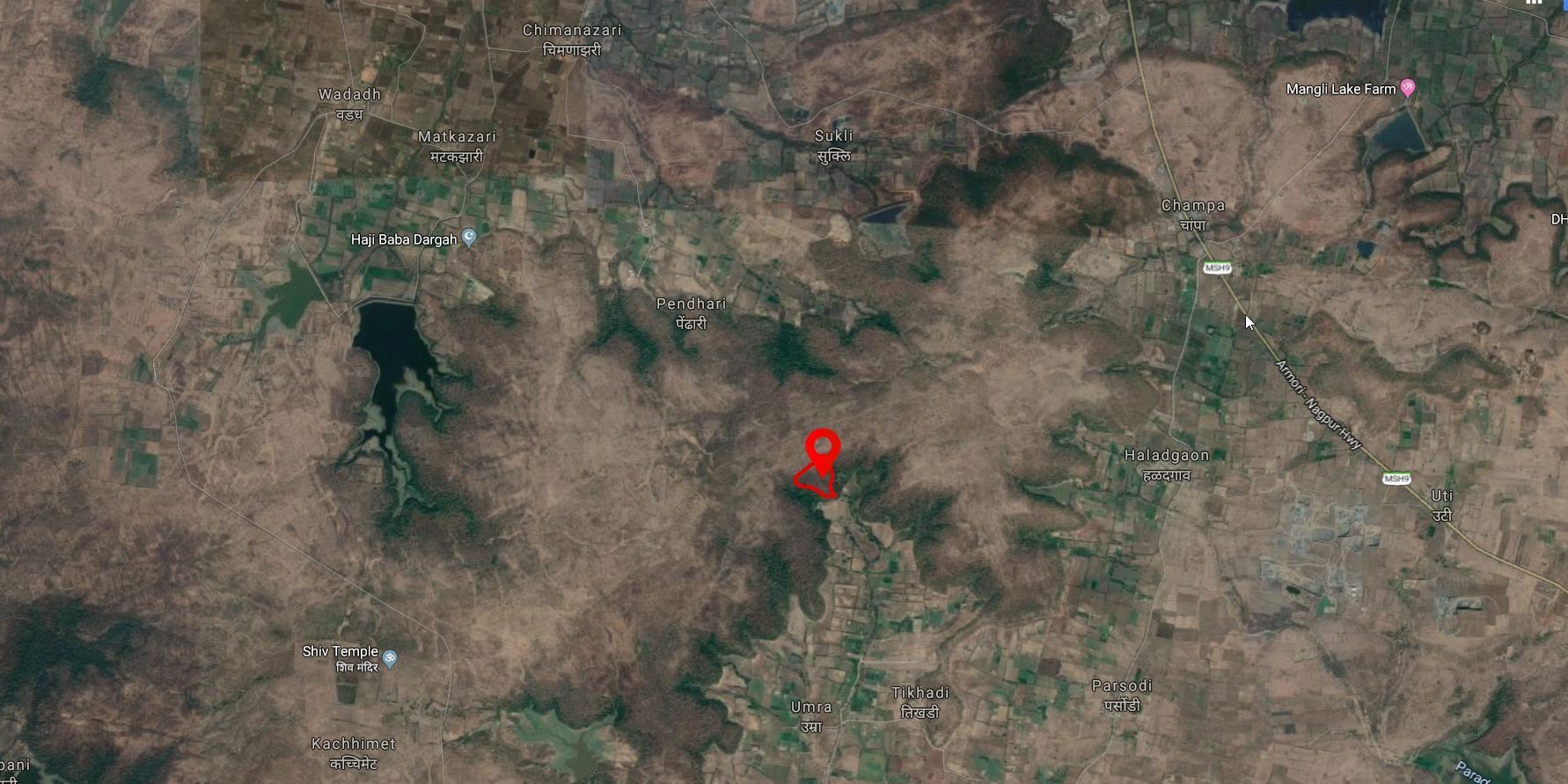
Task: Open the Mangli Lake Farm marker
Action: (x=1407, y=88)
